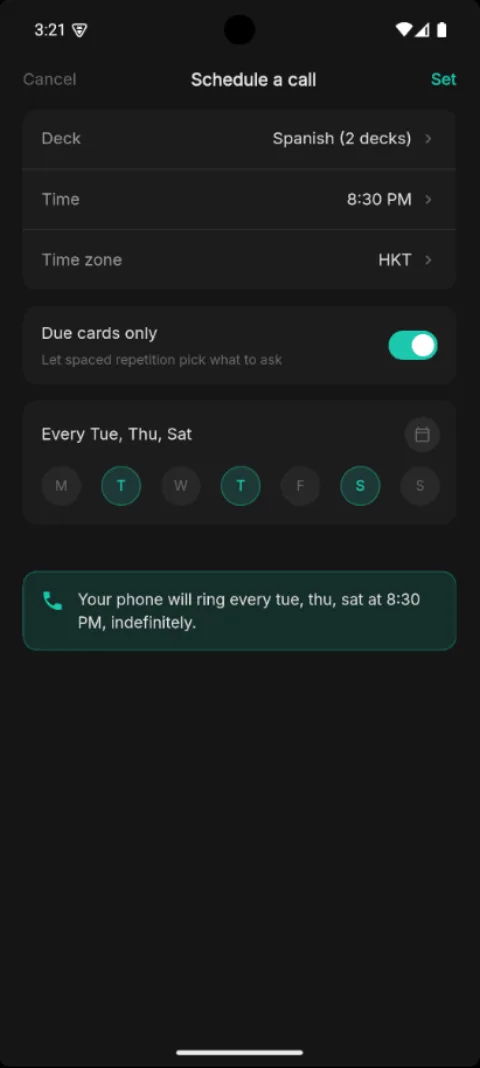Open the Deck row showing Spanish
The image size is (480, 1068).
pyautogui.click(x=240, y=139)
